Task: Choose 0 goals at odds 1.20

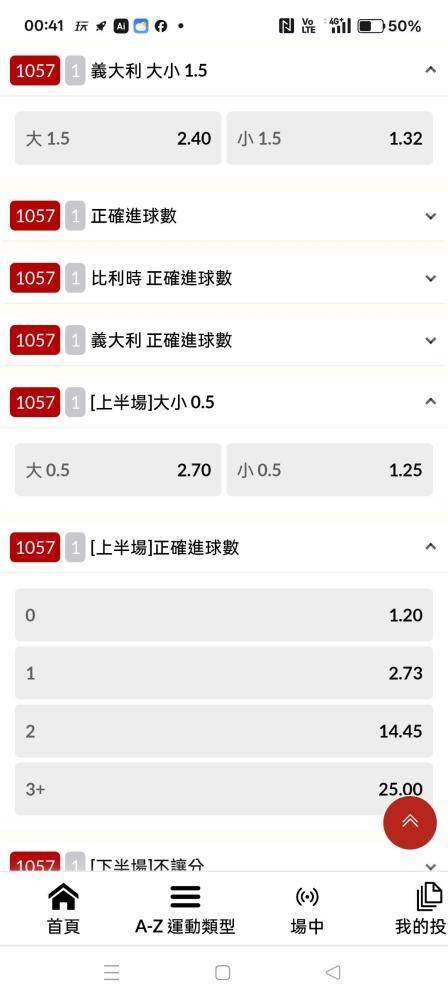Action: 224,615
